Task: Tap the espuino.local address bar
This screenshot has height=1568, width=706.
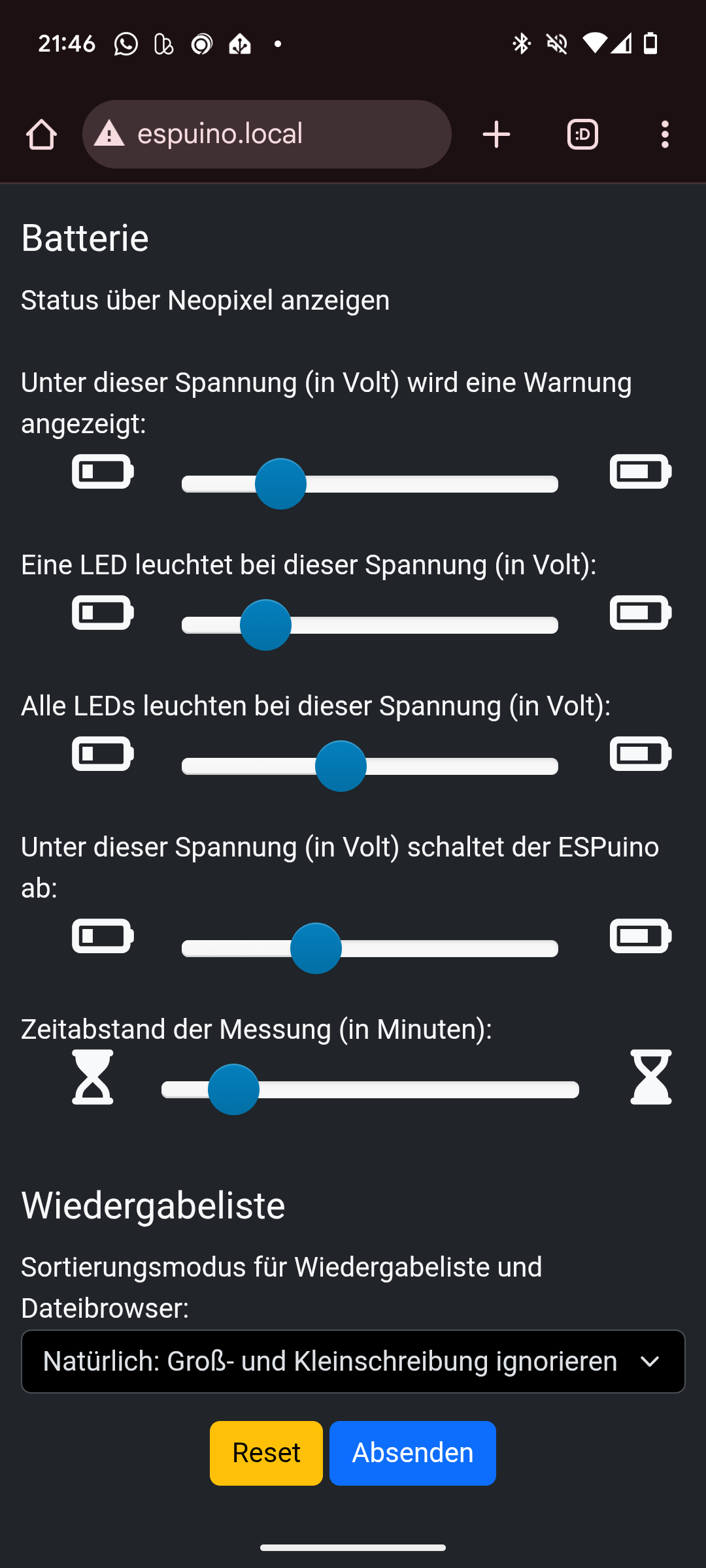Action: click(x=267, y=135)
